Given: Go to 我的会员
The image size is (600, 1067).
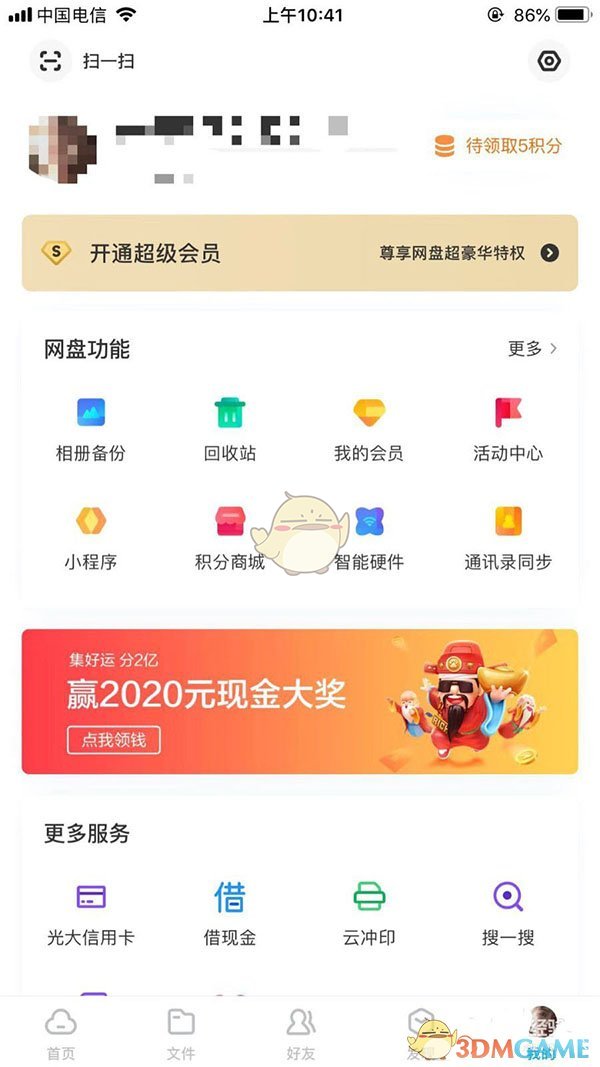Looking at the screenshot, I should 369,430.
